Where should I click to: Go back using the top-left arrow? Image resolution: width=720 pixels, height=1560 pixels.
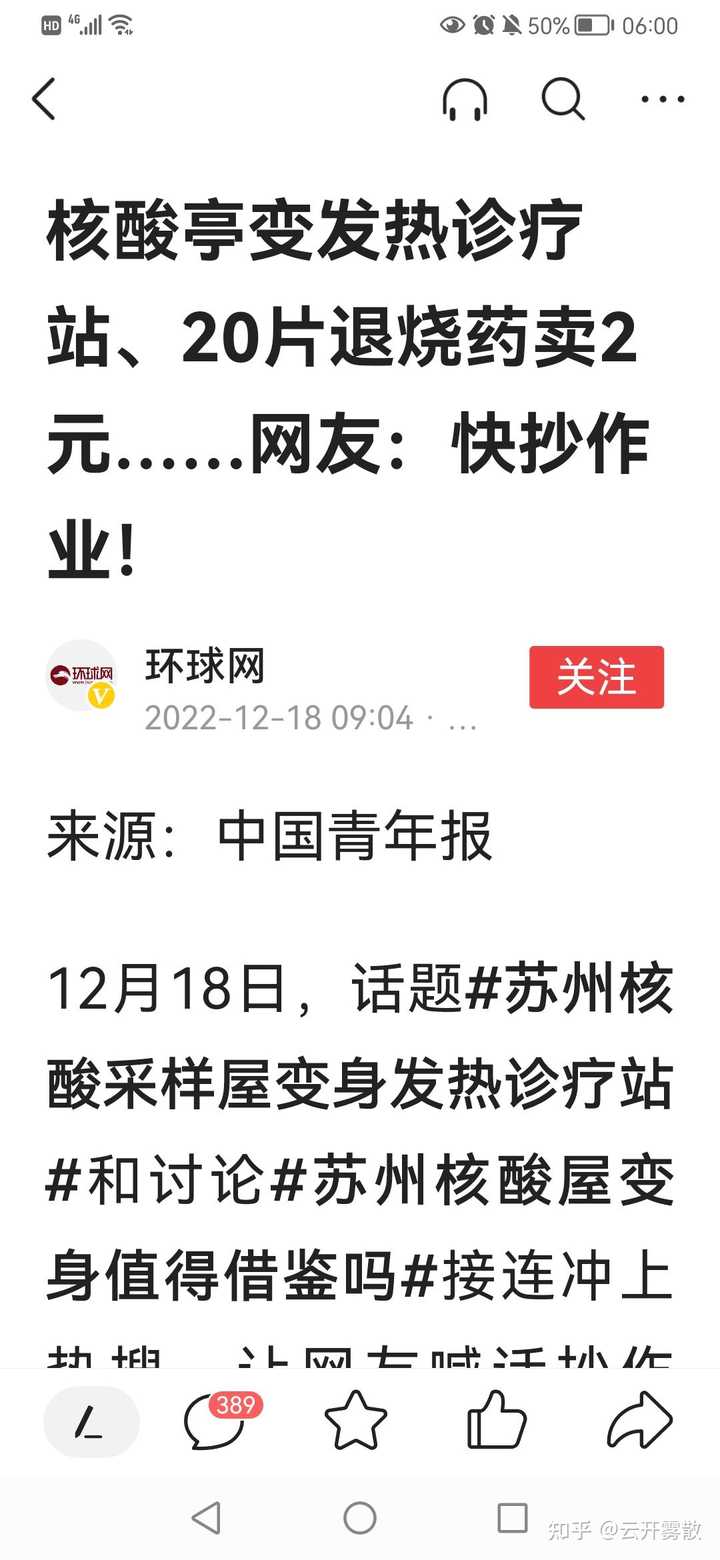point(44,99)
